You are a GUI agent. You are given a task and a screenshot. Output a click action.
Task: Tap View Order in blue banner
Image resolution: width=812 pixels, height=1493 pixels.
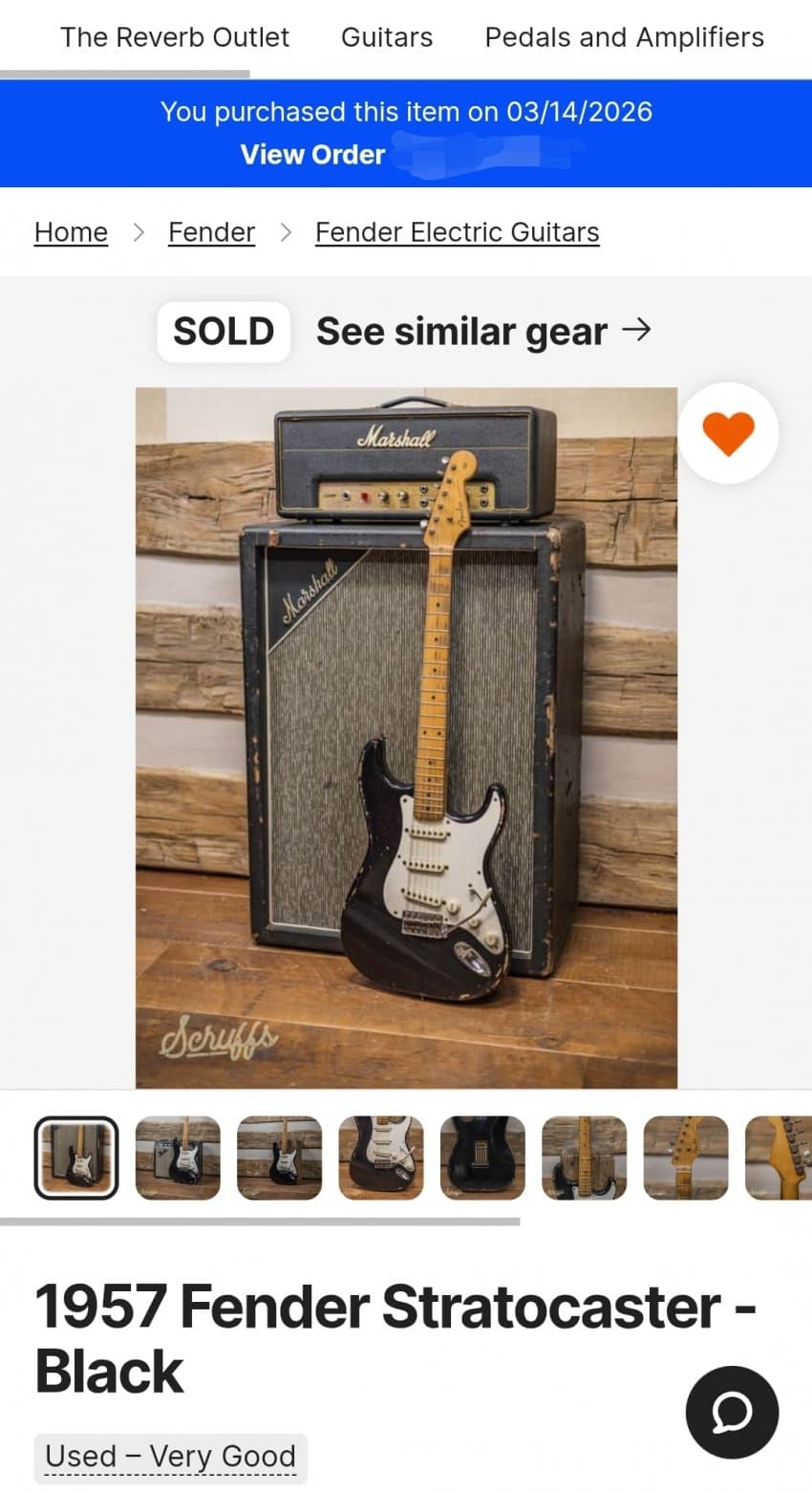click(x=312, y=154)
